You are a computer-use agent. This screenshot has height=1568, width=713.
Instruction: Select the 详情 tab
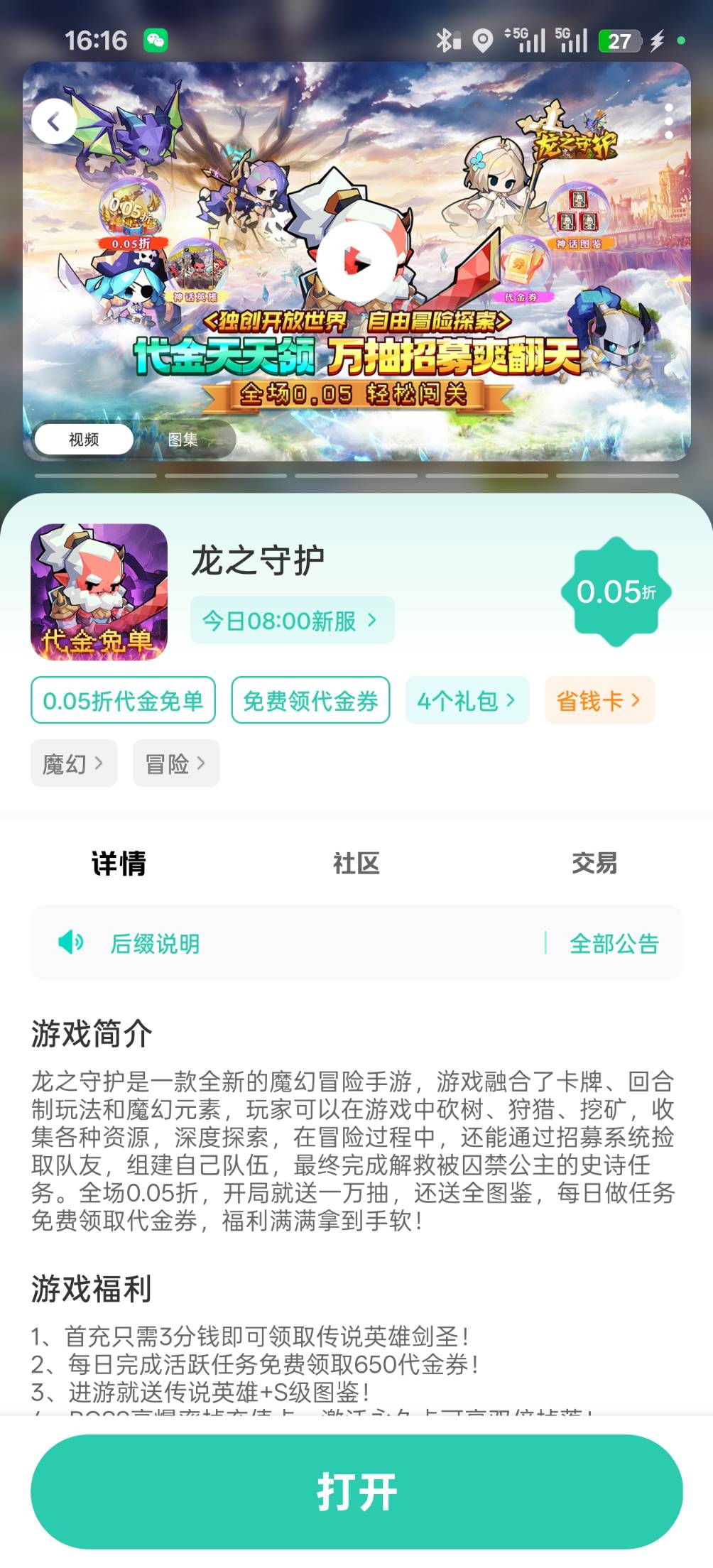[x=119, y=863]
